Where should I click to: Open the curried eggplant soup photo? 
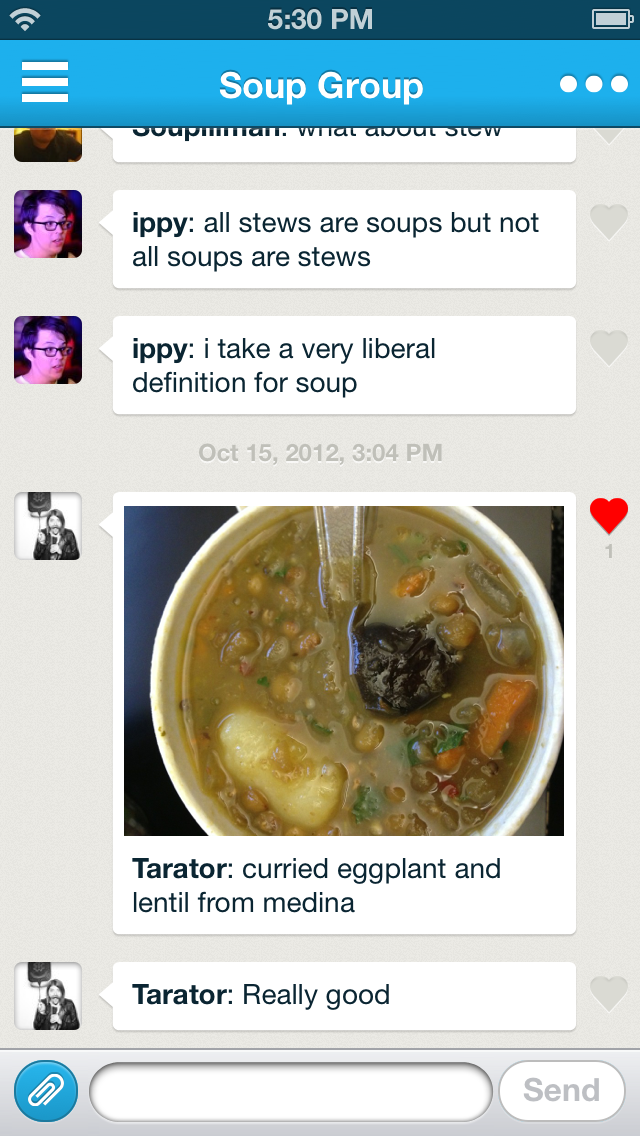point(343,670)
